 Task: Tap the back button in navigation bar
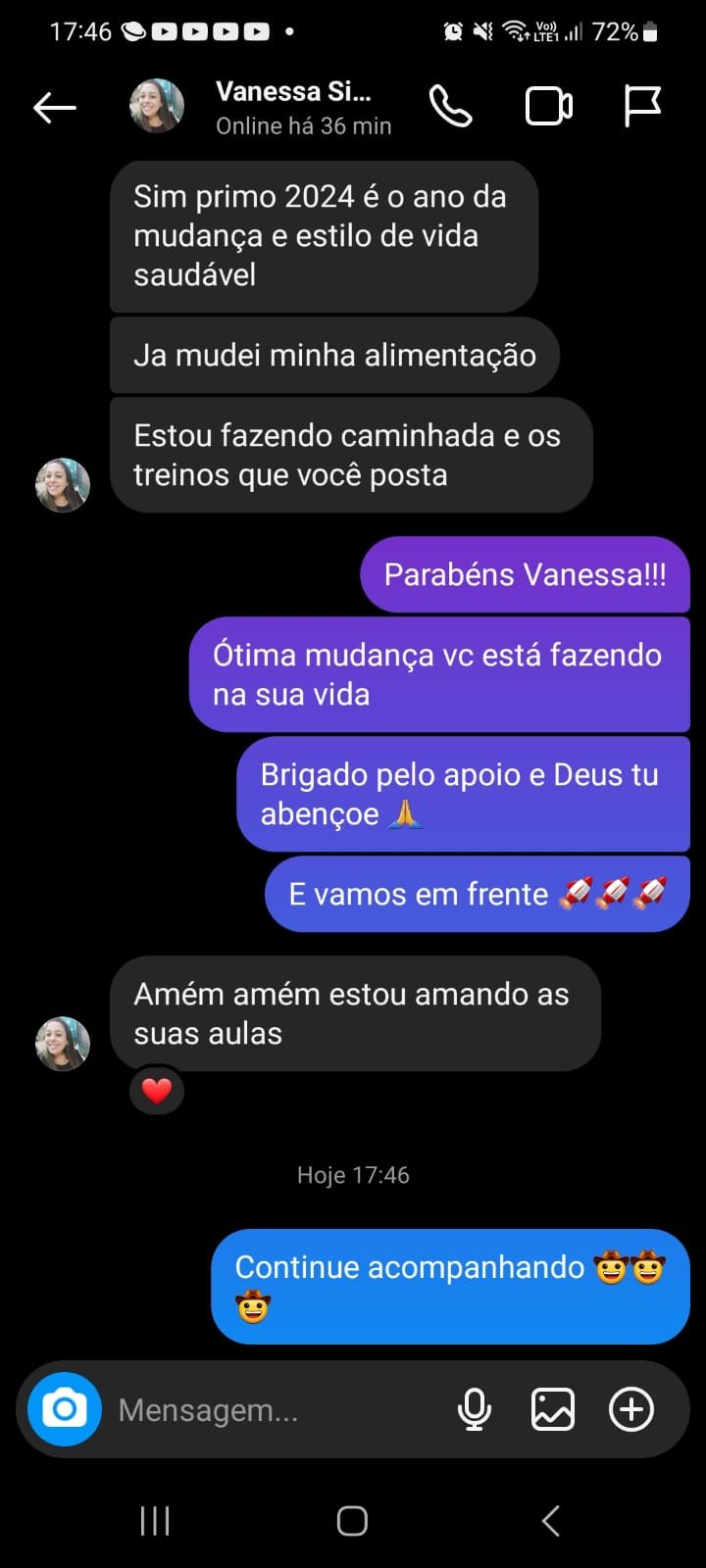click(549, 1521)
